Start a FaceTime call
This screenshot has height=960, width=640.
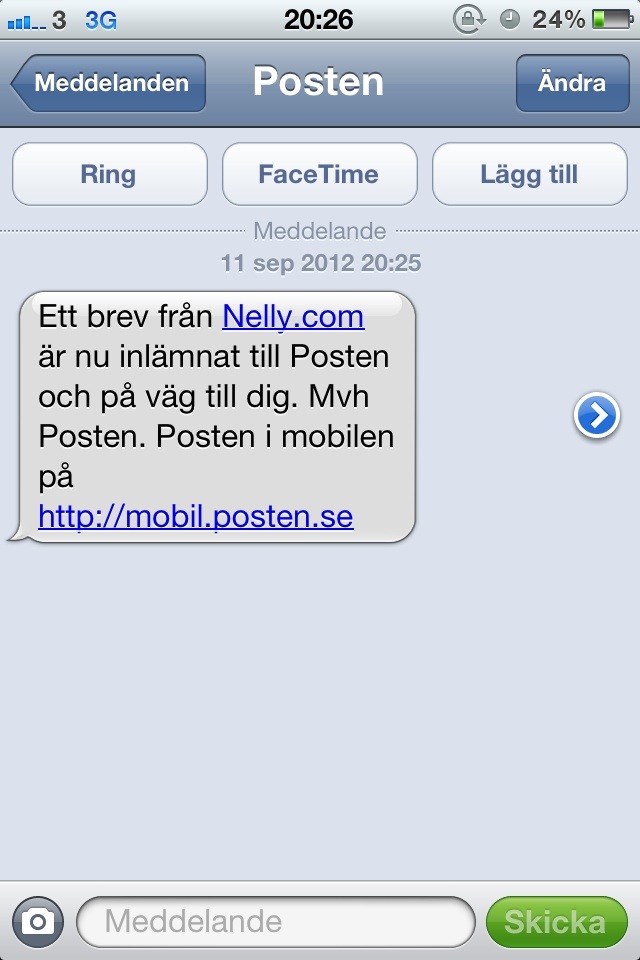point(319,174)
